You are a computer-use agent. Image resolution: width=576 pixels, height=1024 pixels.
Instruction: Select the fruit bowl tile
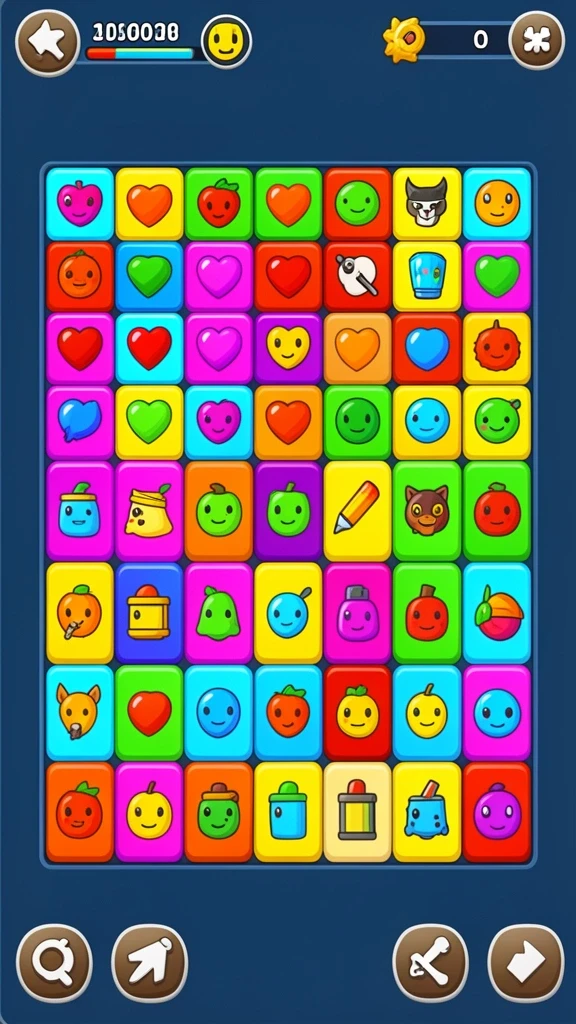497,613
